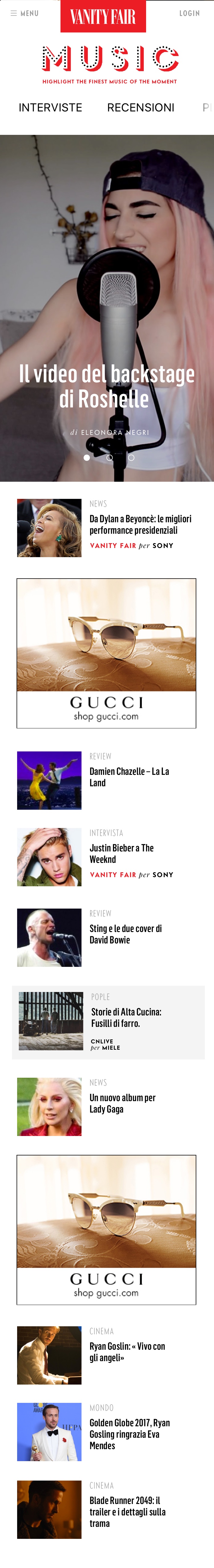Viewport: 214px width, 1568px height.
Task: Open the Justin Bieber a The Weeknd interview
Action: click(x=121, y=853)
